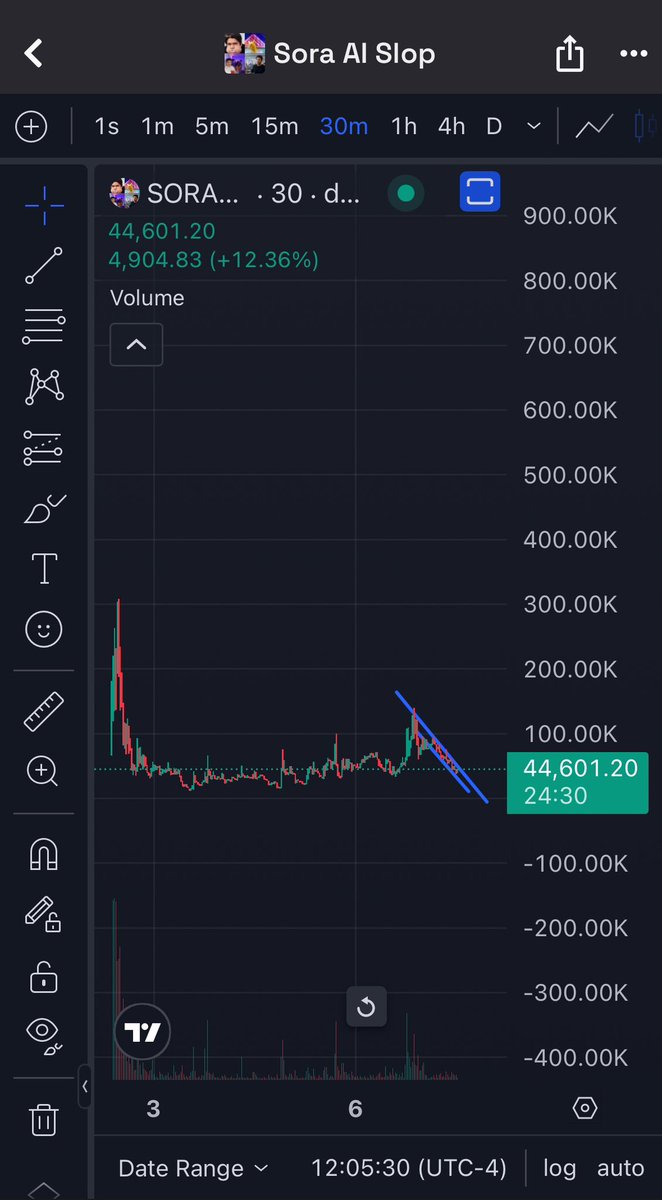Choose the daily D timeframe
The width and height of the screenshot is (662, 1200).
(x=494, y=127)
